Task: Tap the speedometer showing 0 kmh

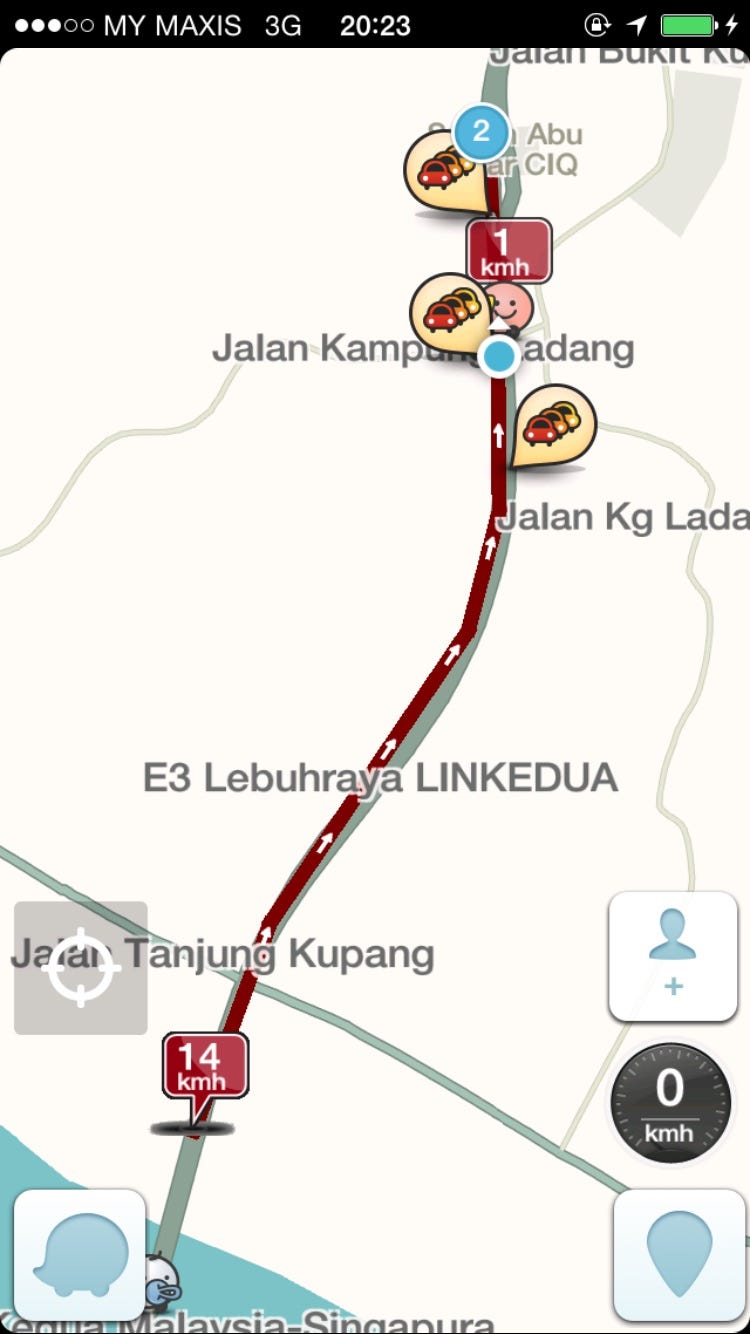Action: 670,1102
